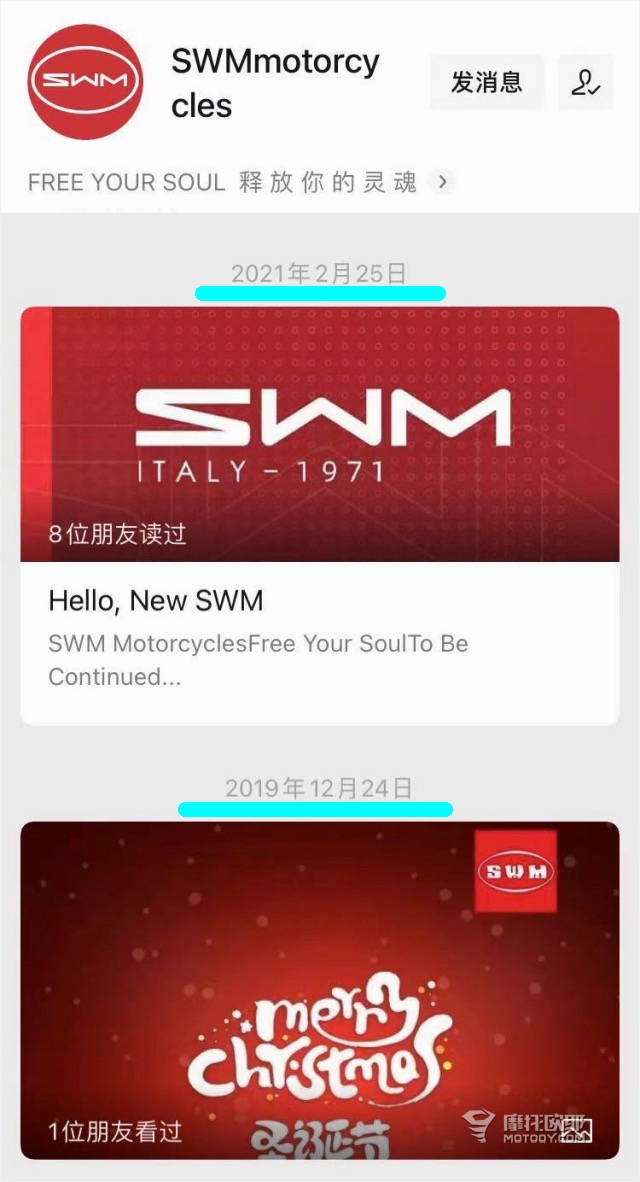Tap the 发消息 button
The width and height of the screenshot is (640, 1182).
point(487,82)
